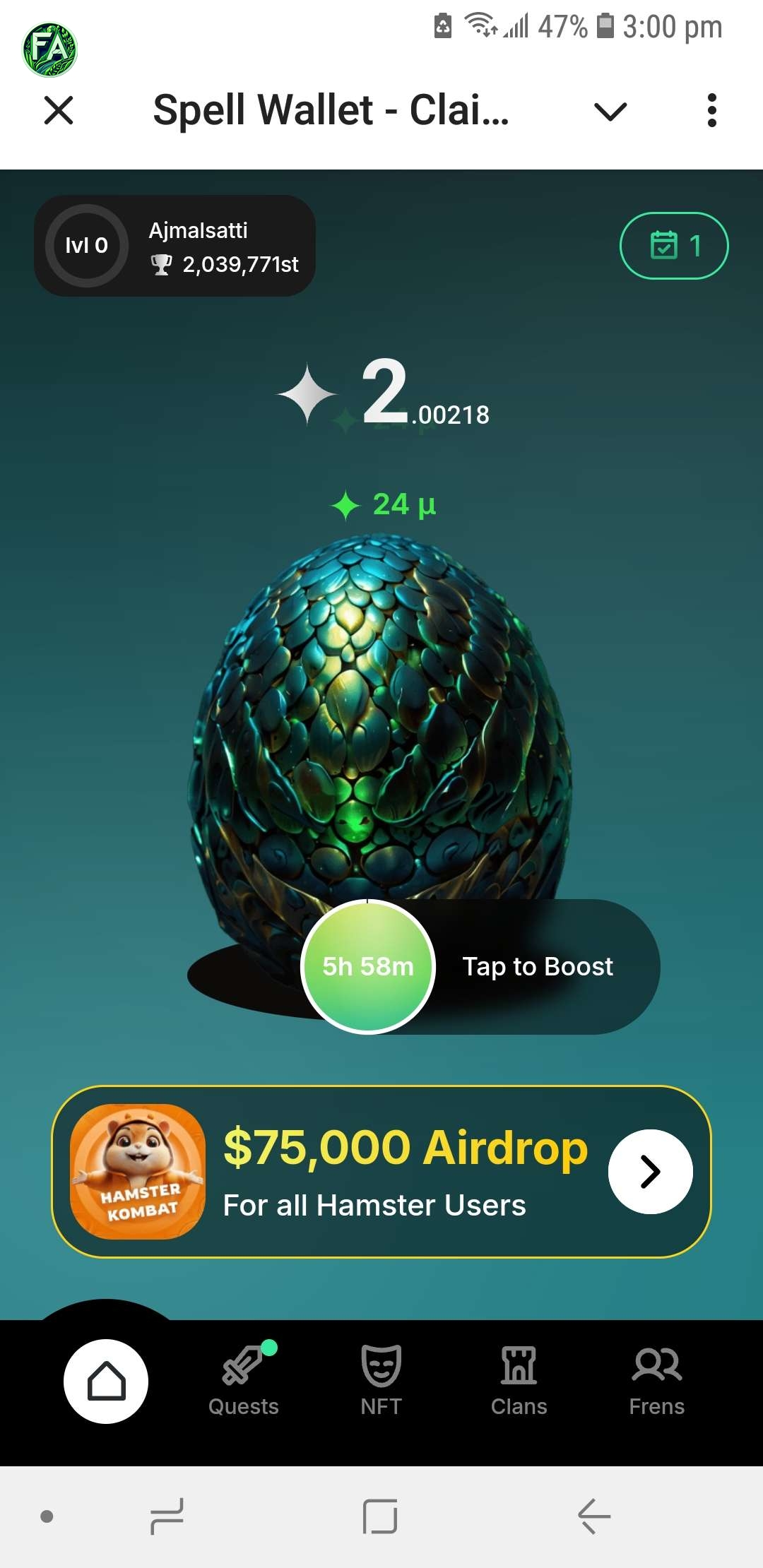Open the $75,000 Airdrop Hamster banner
The height and width of the screenshot is (1568, 763).
coord(381,1171)
